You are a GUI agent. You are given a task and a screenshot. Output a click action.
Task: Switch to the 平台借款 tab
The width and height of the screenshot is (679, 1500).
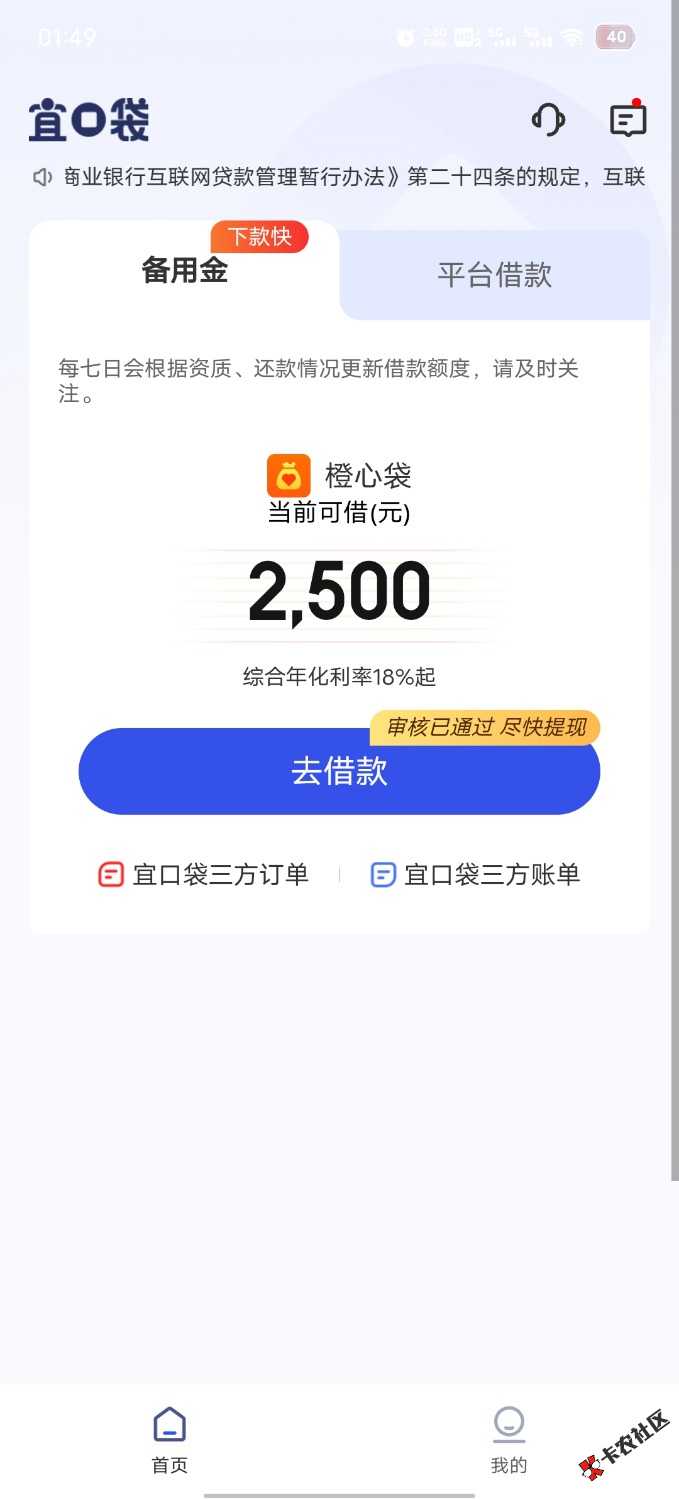click(494, 275)
